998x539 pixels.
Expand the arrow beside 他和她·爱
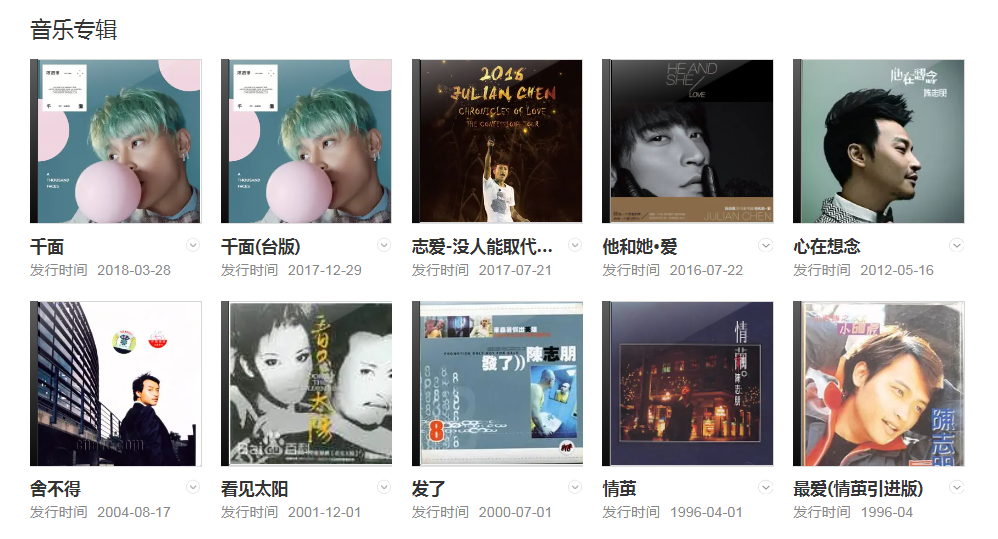click(766, 245)
